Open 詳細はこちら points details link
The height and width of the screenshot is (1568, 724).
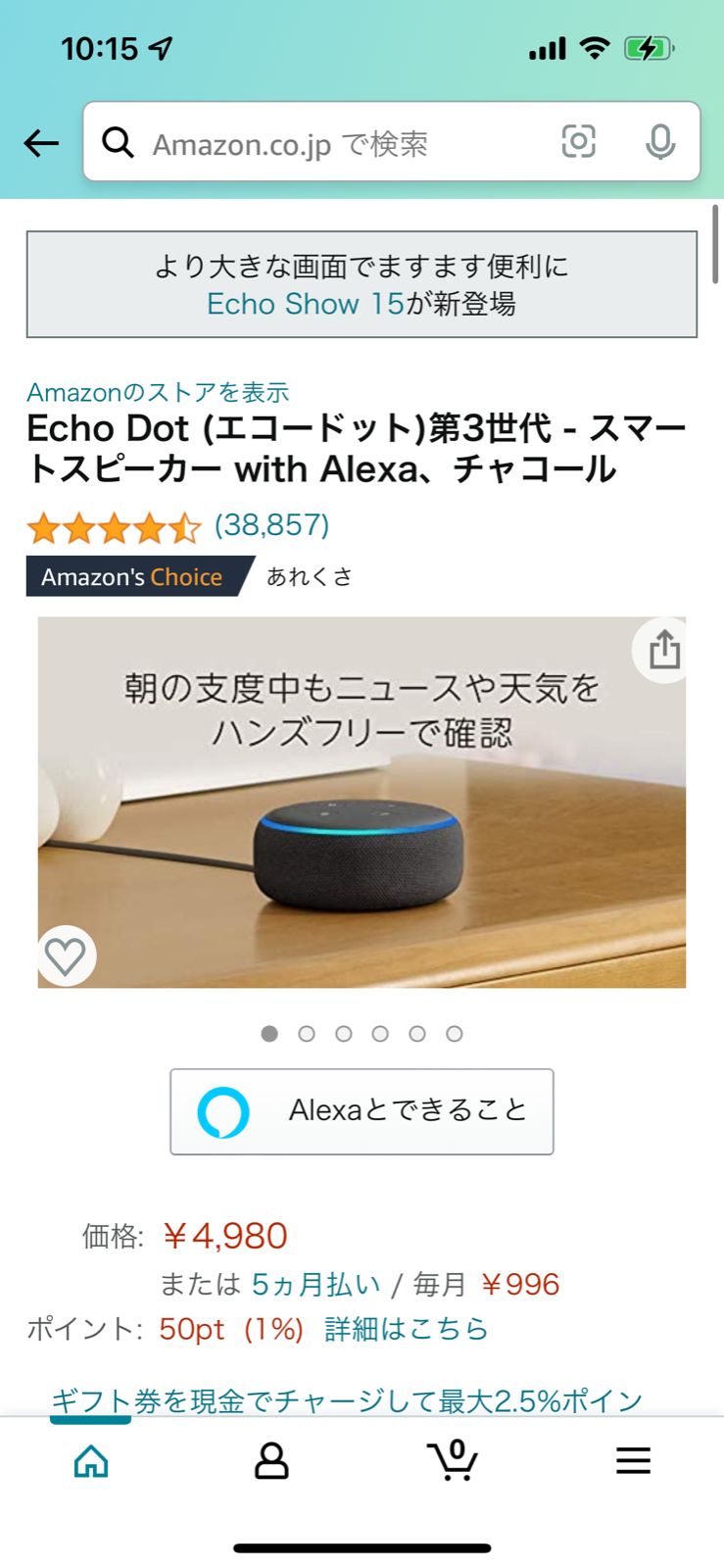pos(406,1329)
